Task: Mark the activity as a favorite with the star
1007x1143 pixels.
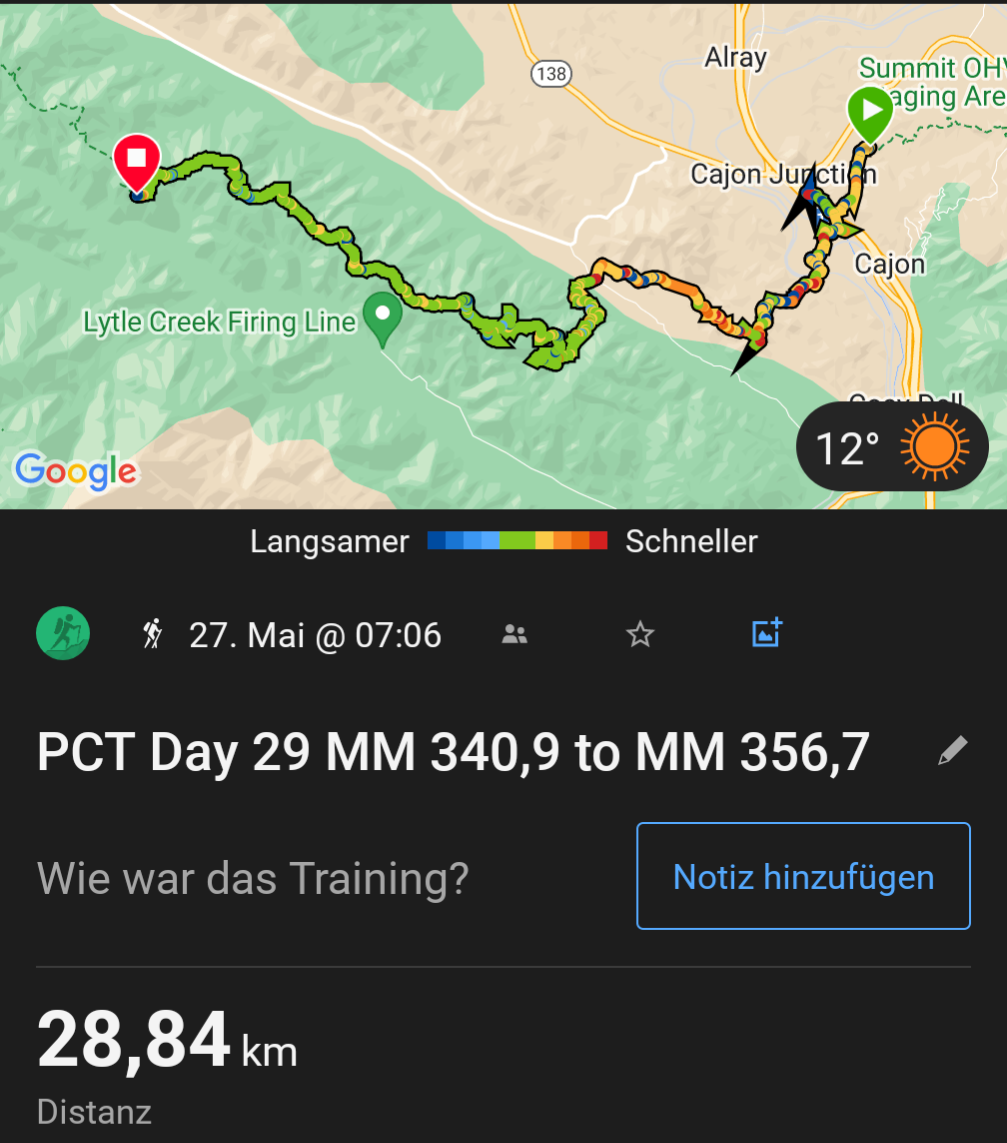Action: click(640, 634)
